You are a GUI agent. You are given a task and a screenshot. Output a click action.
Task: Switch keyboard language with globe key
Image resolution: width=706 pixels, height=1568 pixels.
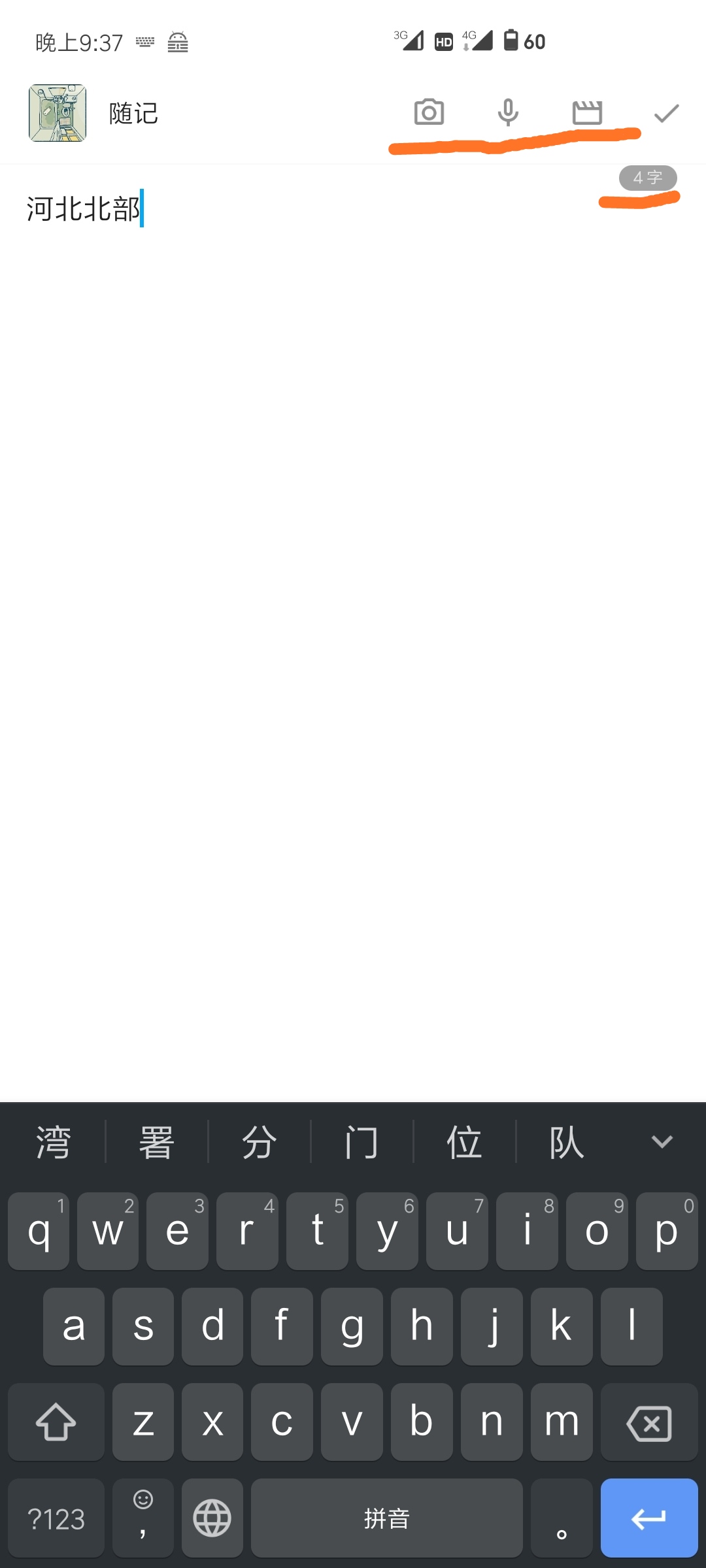click(x=212, y=1518)
